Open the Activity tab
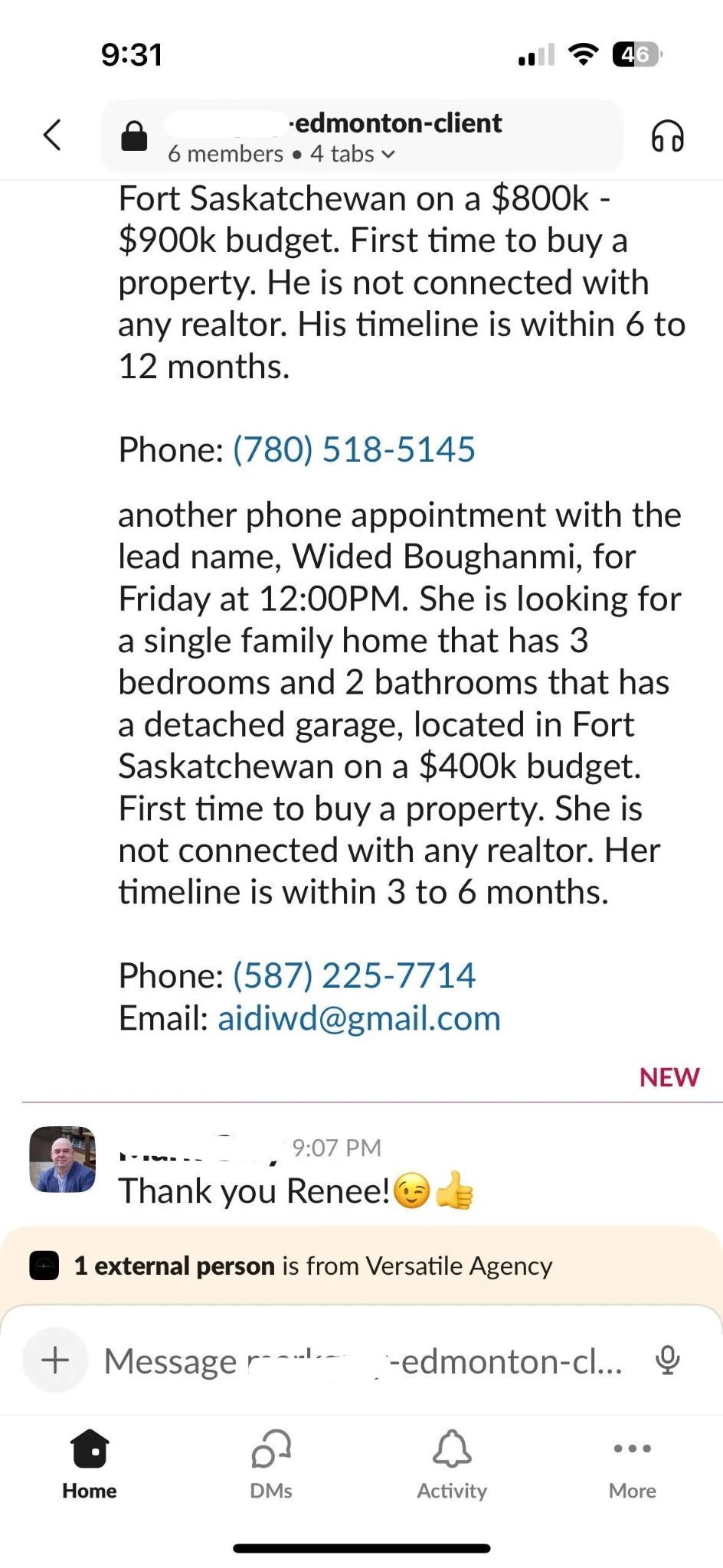723x1568 pixels. coord(452,1463)
